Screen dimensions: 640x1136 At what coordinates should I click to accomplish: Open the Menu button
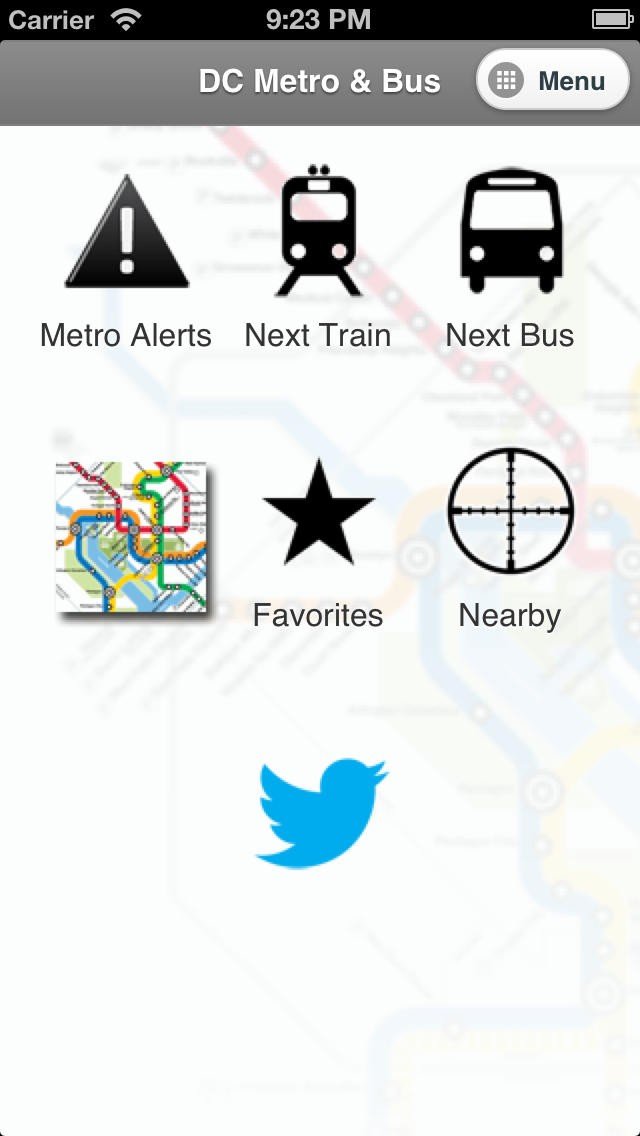553,81
